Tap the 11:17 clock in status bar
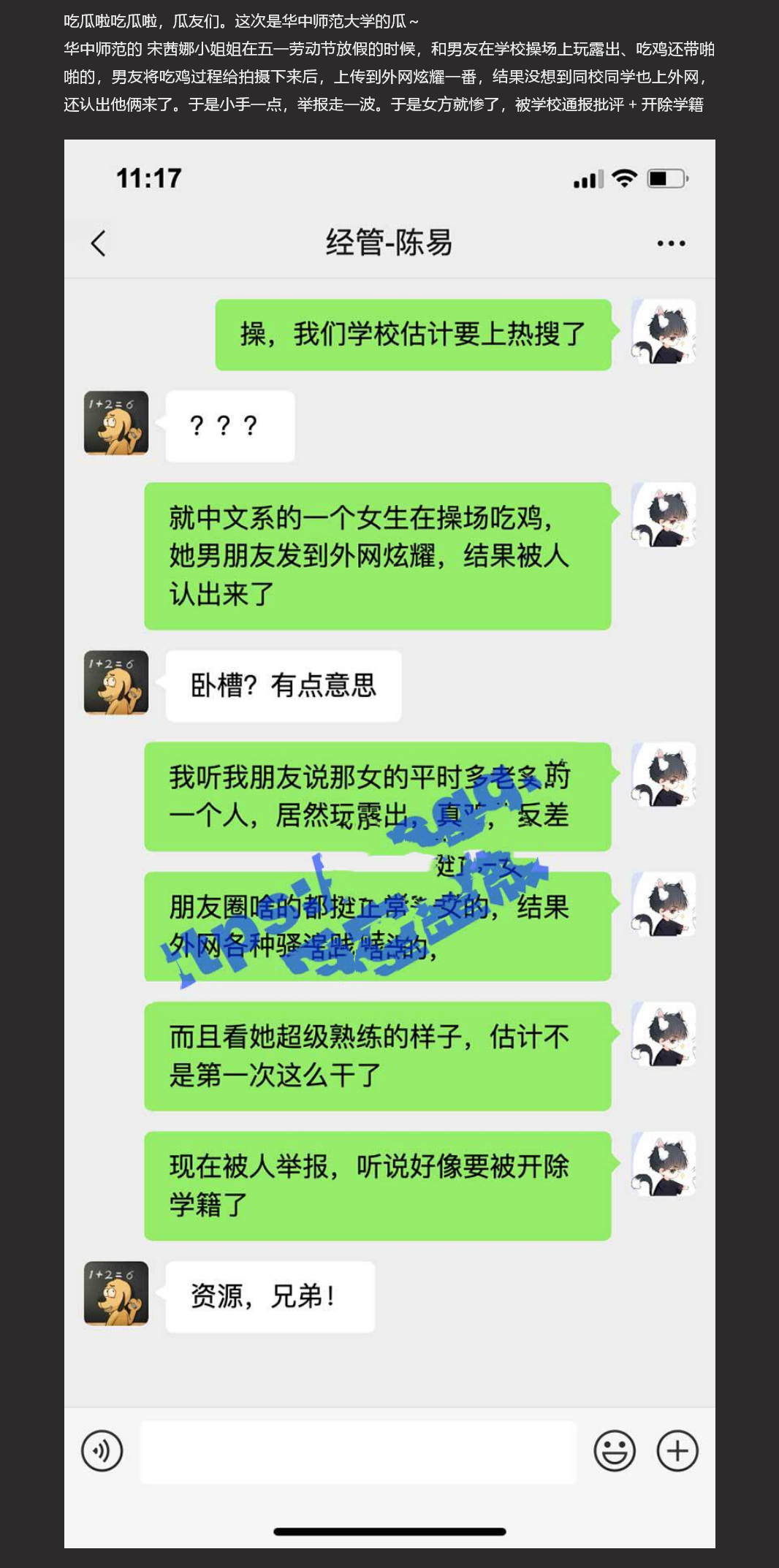The image size is (779, 1568). pyautogui.click(x=148, y=176)
